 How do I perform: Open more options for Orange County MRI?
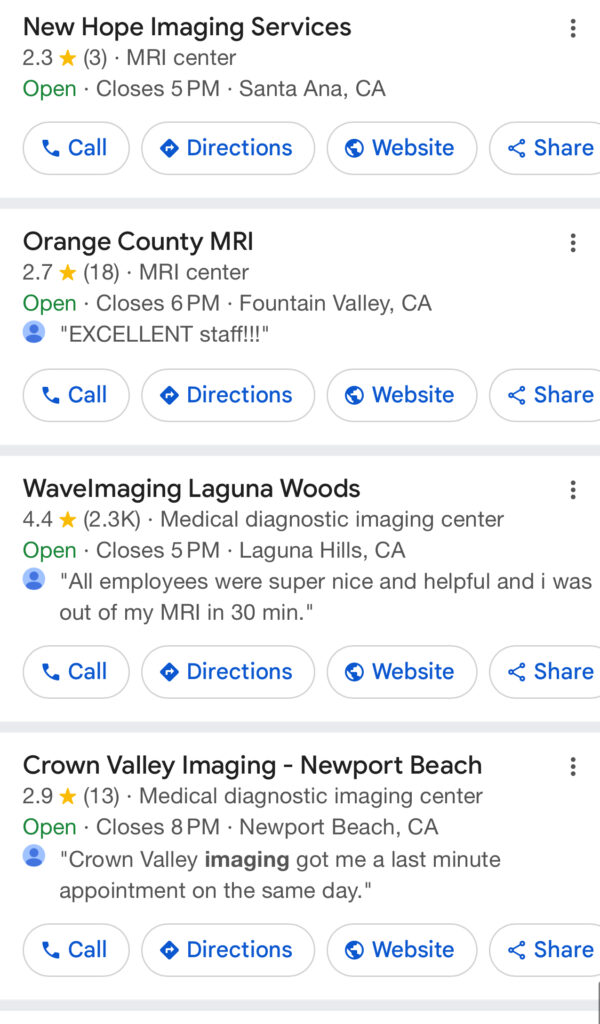[x=573, y=242]
